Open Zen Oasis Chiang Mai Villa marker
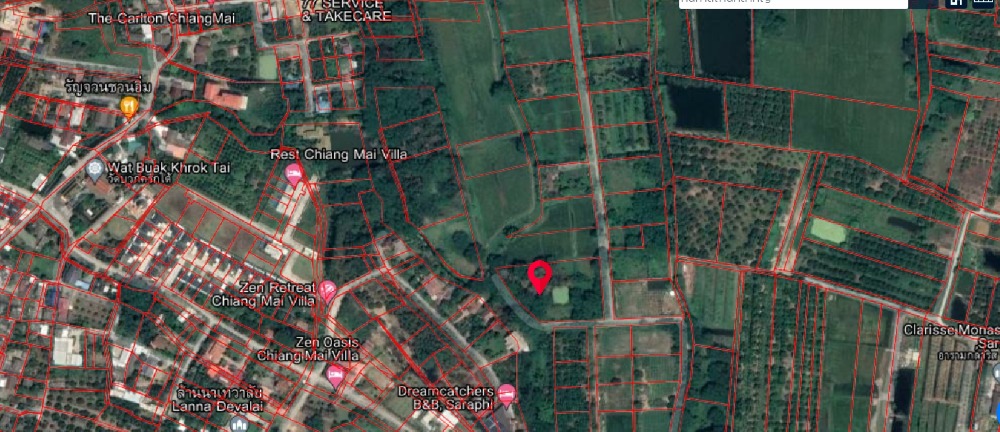 tap(337, 376)
